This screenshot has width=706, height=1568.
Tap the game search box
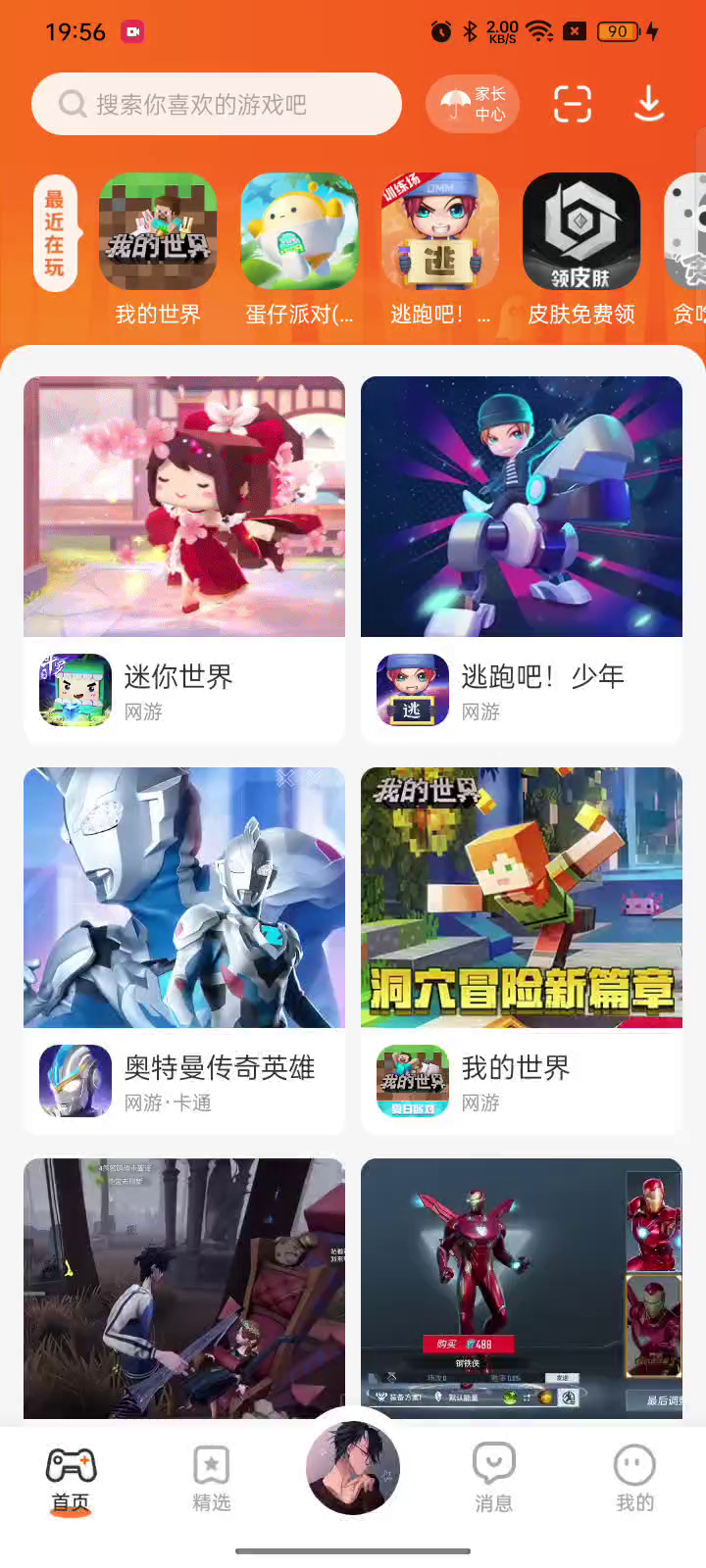click(216, 104)
